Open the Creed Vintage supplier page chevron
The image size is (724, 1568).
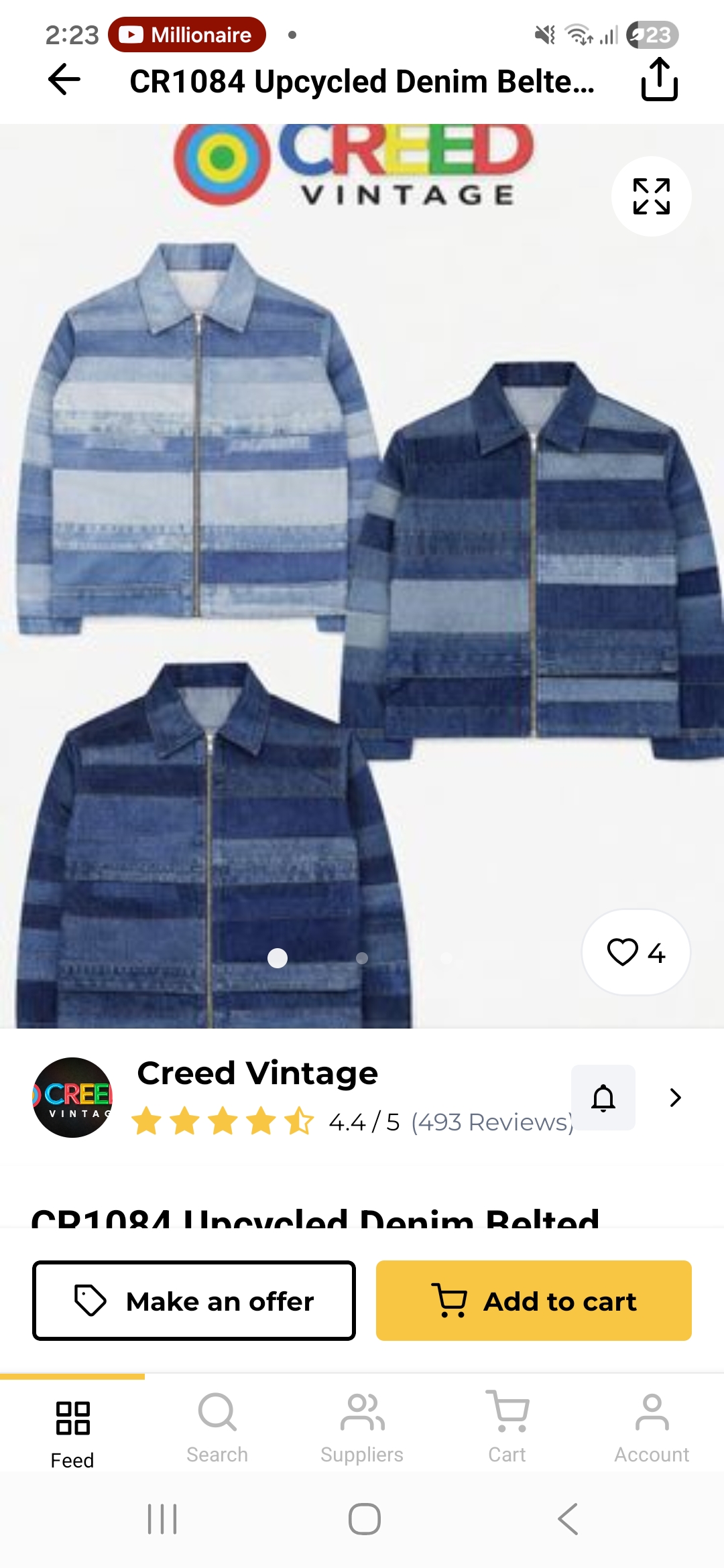tap(675, 1098)
